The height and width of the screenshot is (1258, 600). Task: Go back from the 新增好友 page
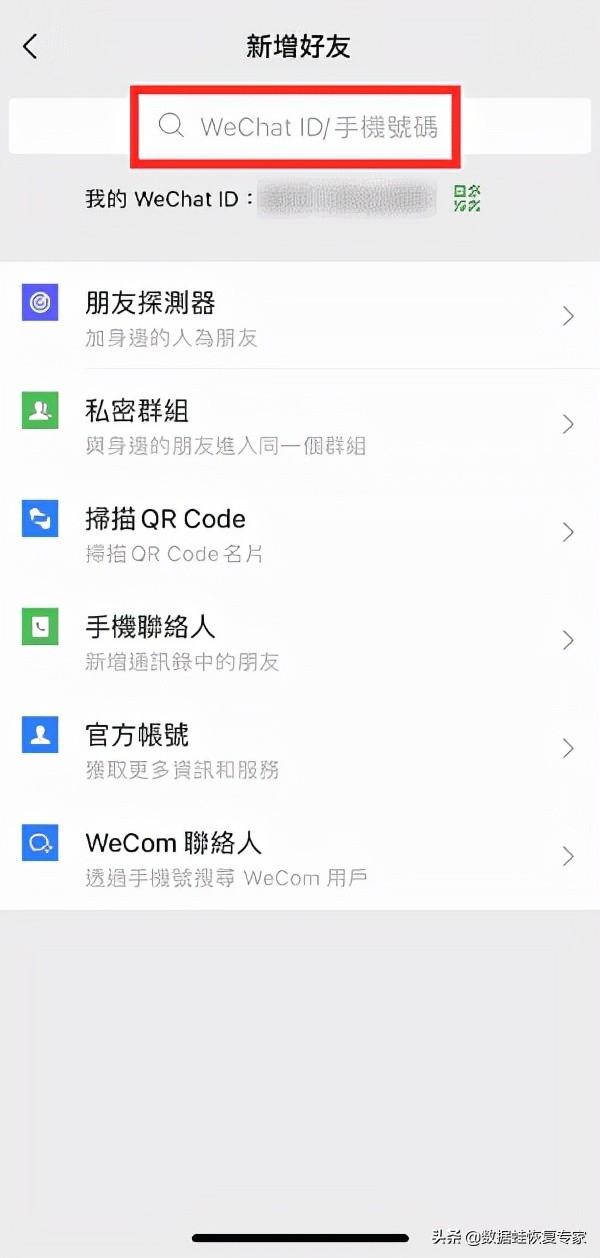point(31,46)
